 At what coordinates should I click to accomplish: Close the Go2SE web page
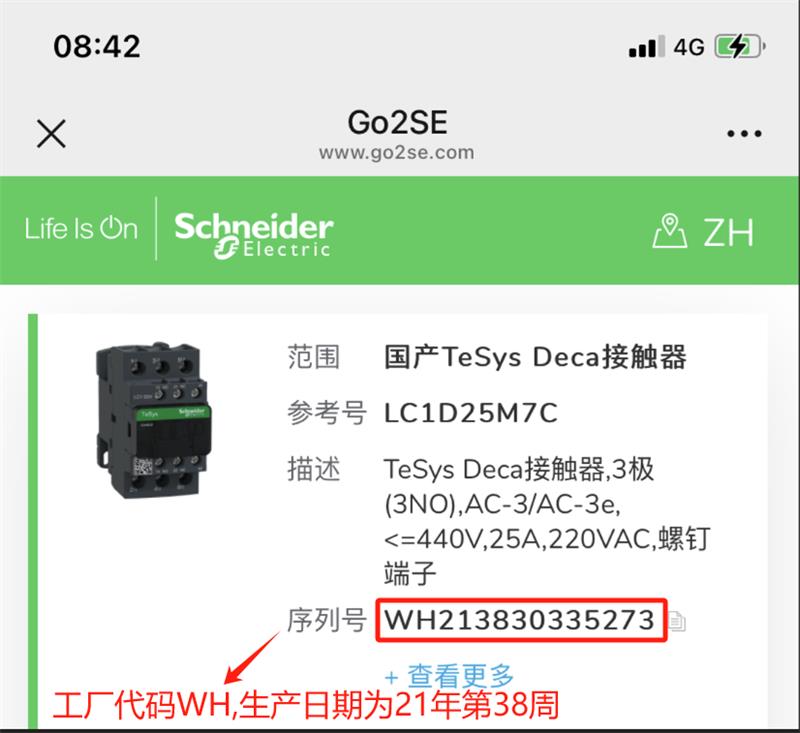click(50, 133)
